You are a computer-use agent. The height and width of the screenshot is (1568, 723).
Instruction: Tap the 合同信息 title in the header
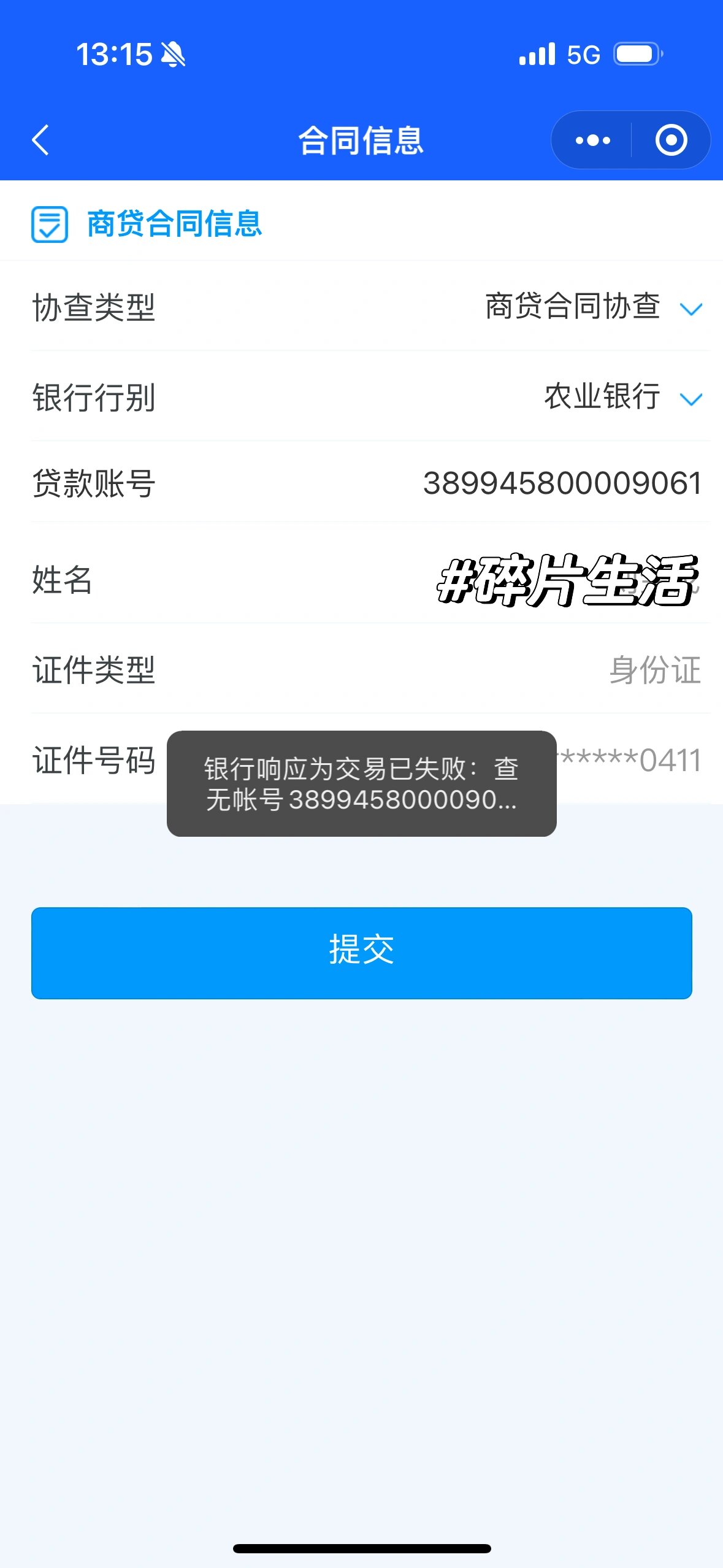(361, 140)
